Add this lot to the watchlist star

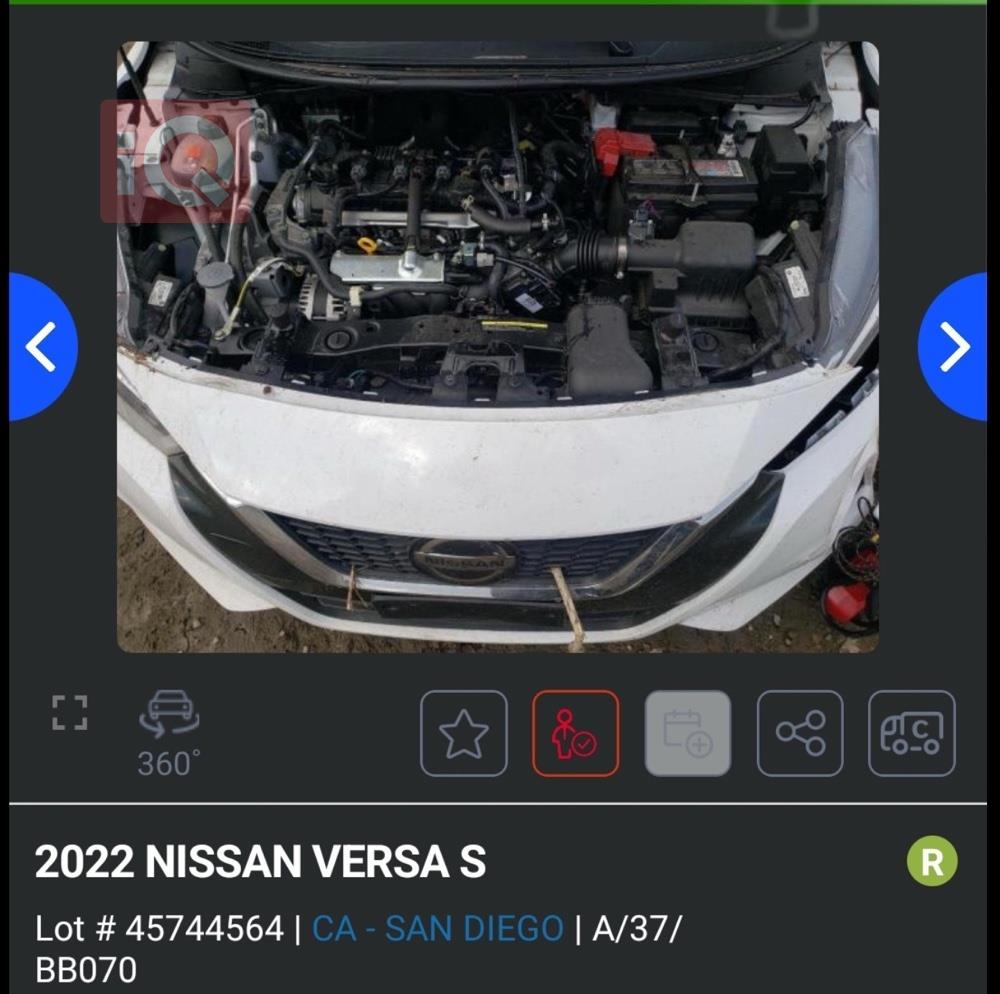tap(463, 734)
